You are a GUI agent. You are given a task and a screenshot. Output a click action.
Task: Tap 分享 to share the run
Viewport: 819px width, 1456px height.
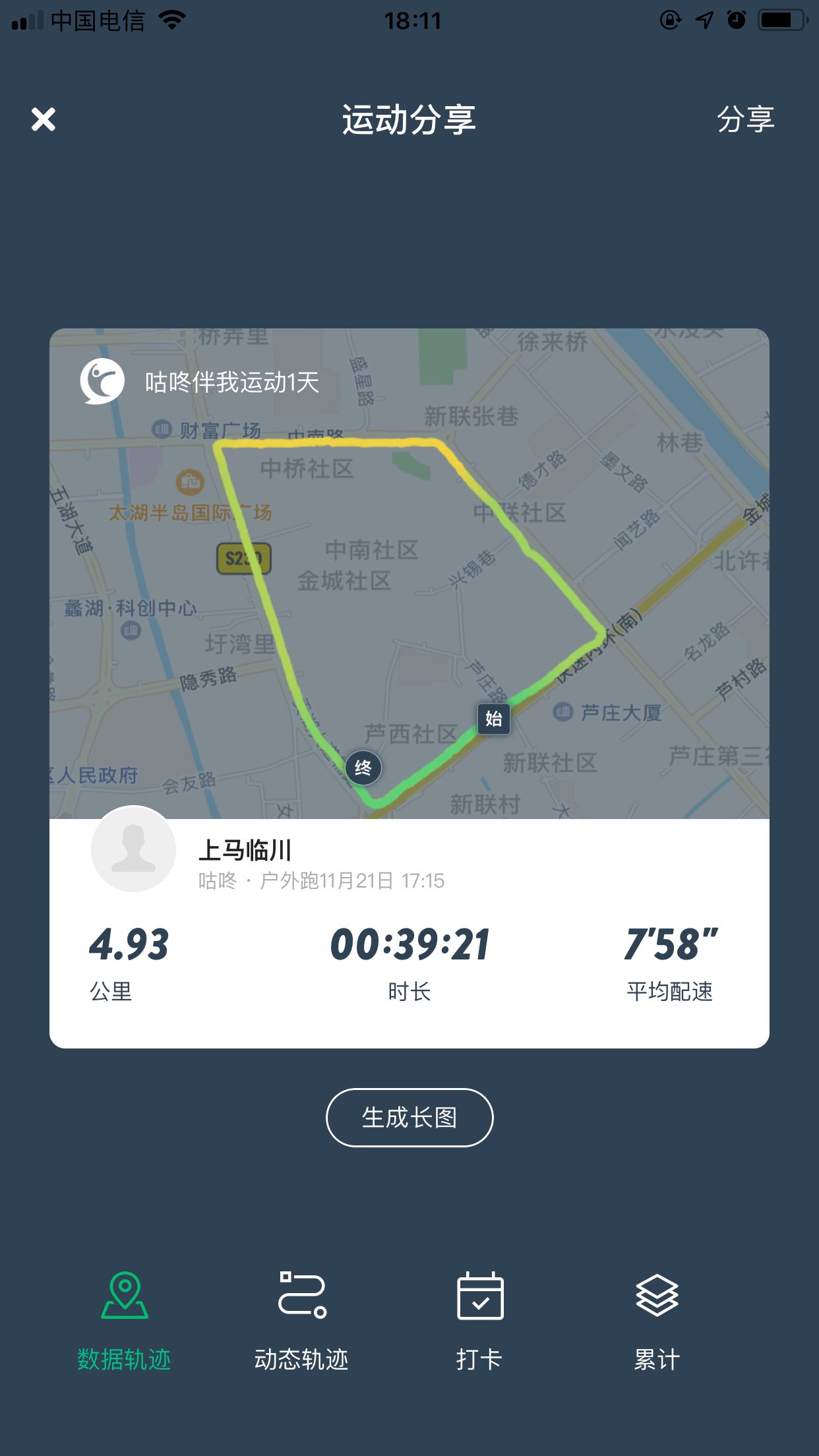745,119
